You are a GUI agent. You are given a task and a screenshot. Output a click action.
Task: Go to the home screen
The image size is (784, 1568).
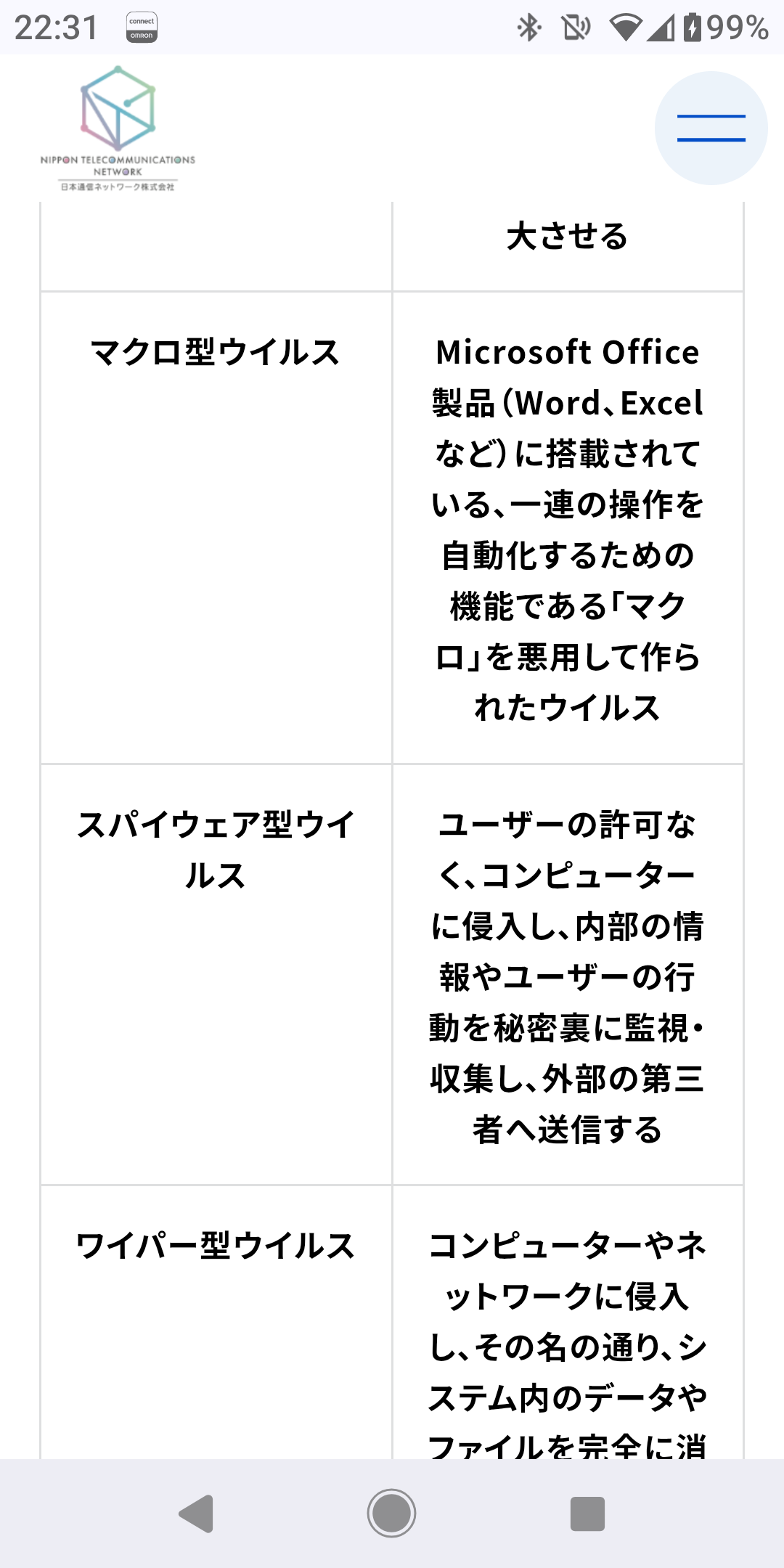click(391, 1514)
